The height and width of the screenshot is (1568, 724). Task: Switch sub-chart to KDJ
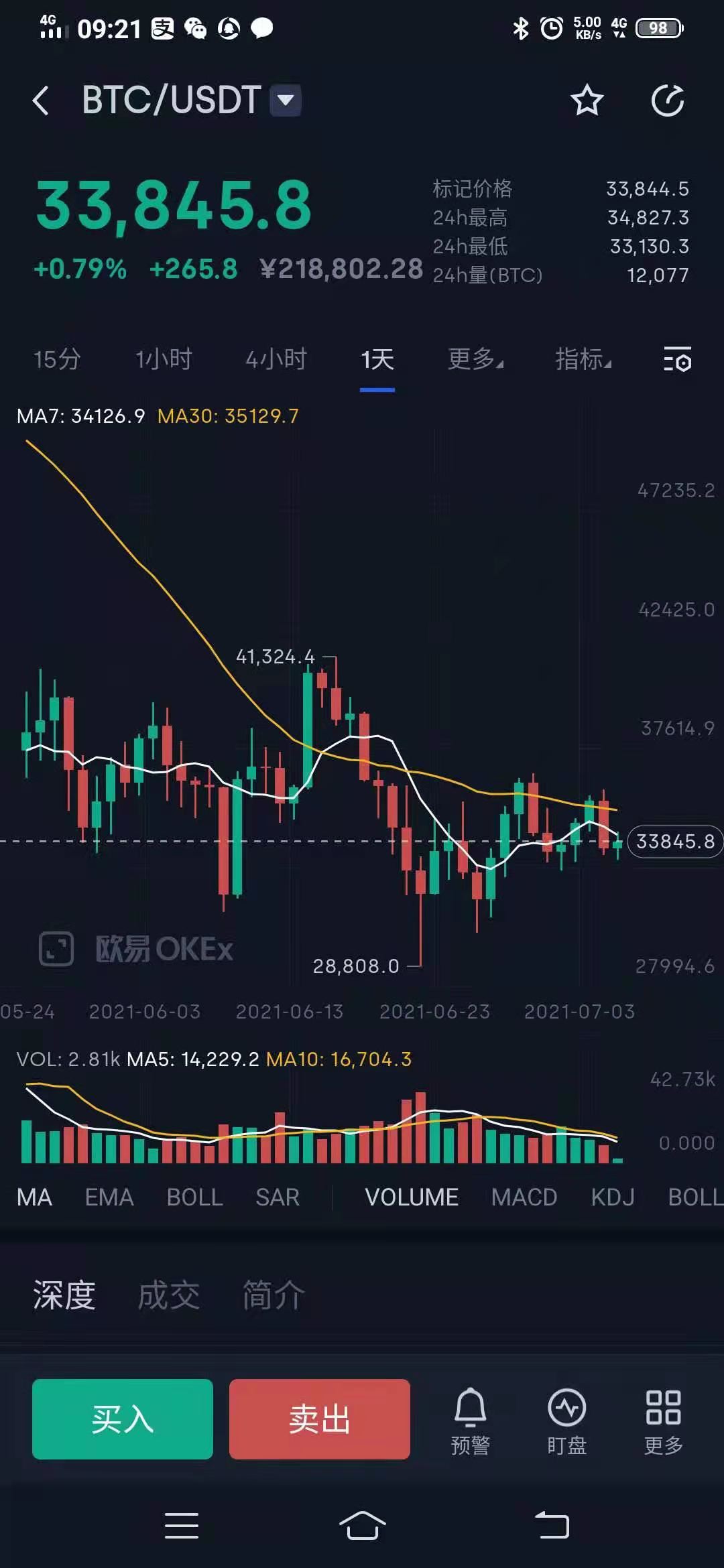[612, 1197]
